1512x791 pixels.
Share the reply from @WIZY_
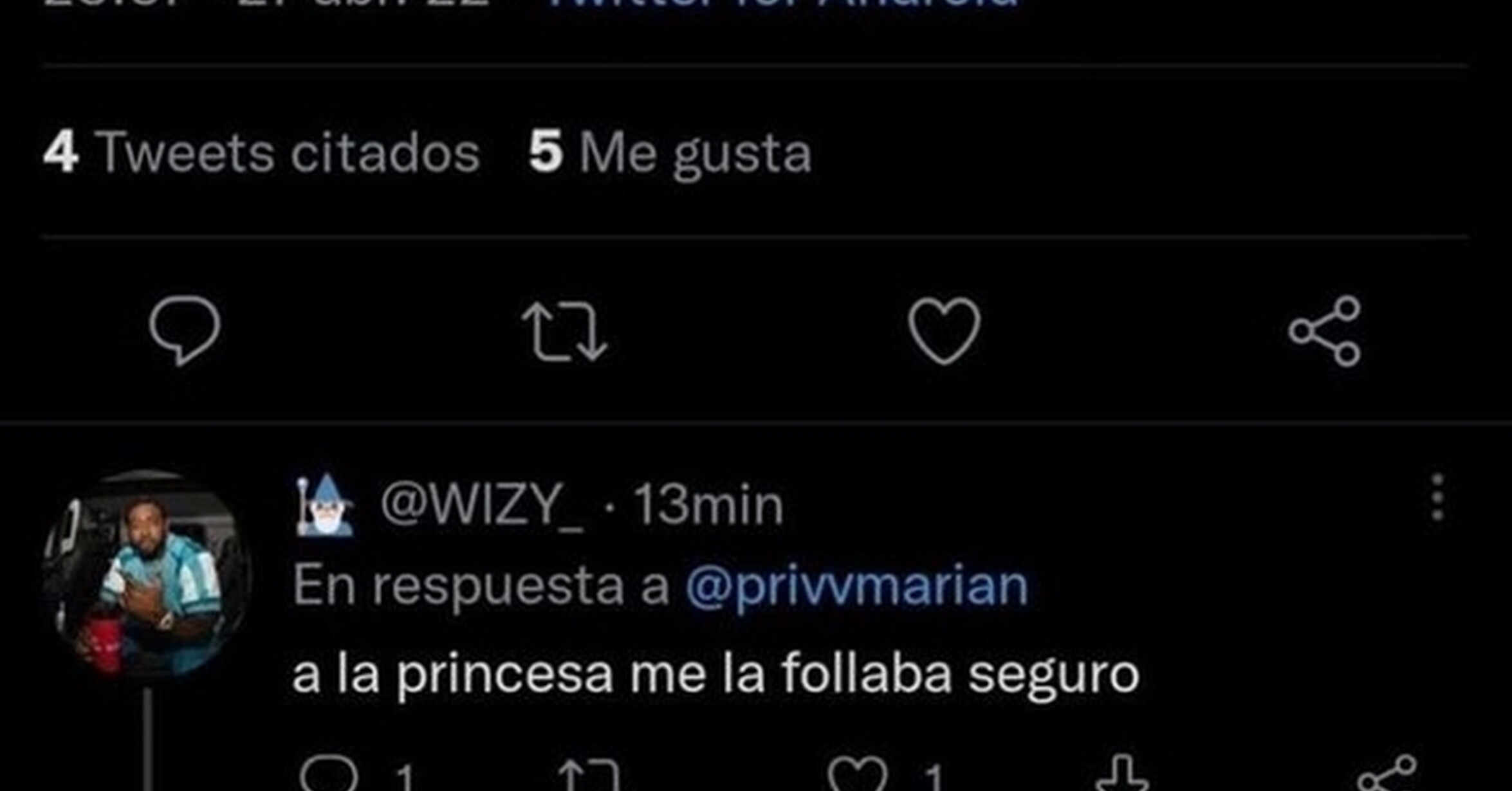(x=1387, y=774)
